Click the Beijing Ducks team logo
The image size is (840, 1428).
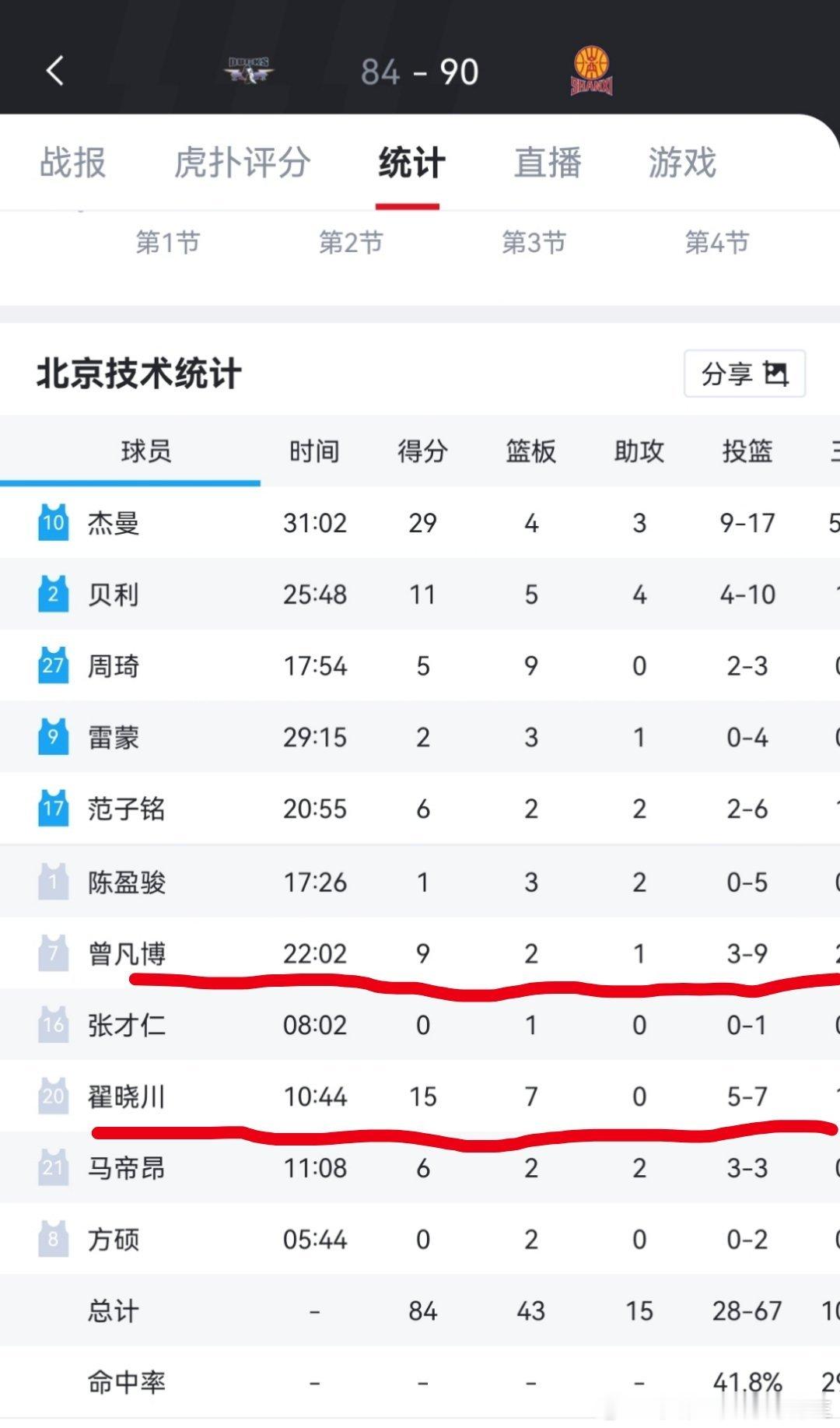pyautogui.click(x=250, y=71)
